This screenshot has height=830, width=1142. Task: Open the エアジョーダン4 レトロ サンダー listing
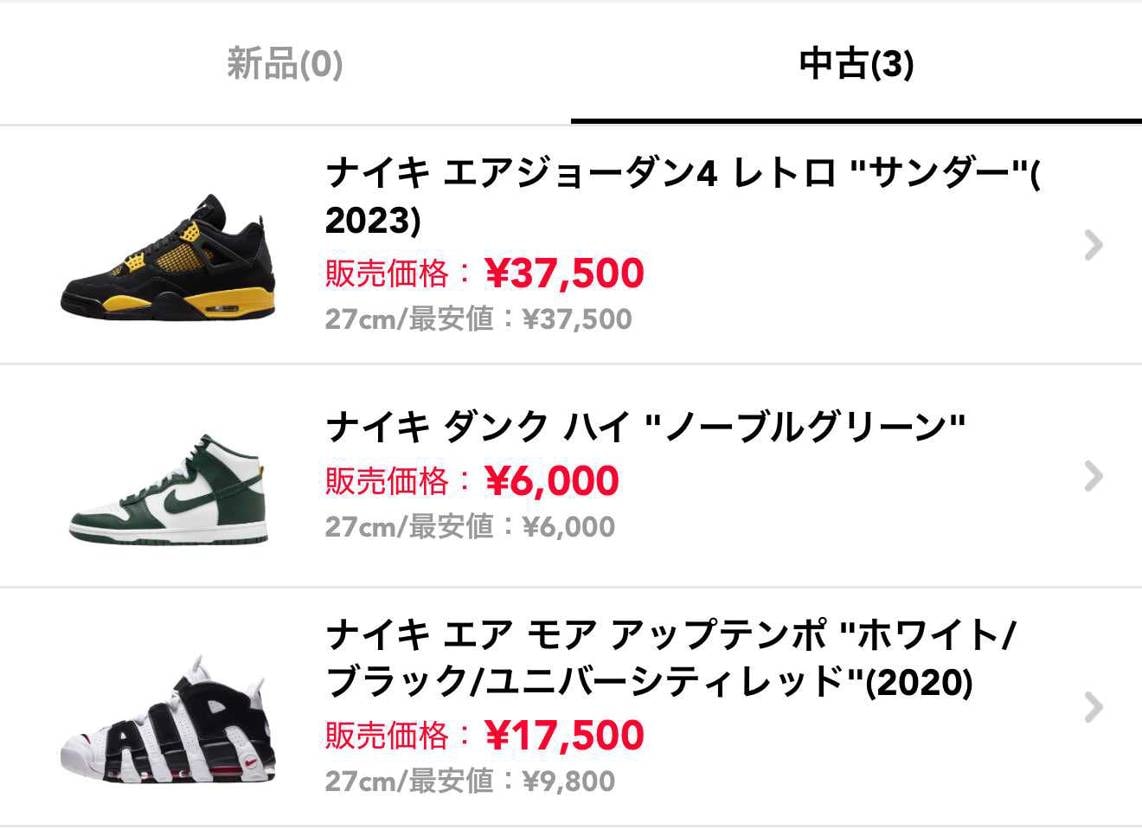coord(571,245)
